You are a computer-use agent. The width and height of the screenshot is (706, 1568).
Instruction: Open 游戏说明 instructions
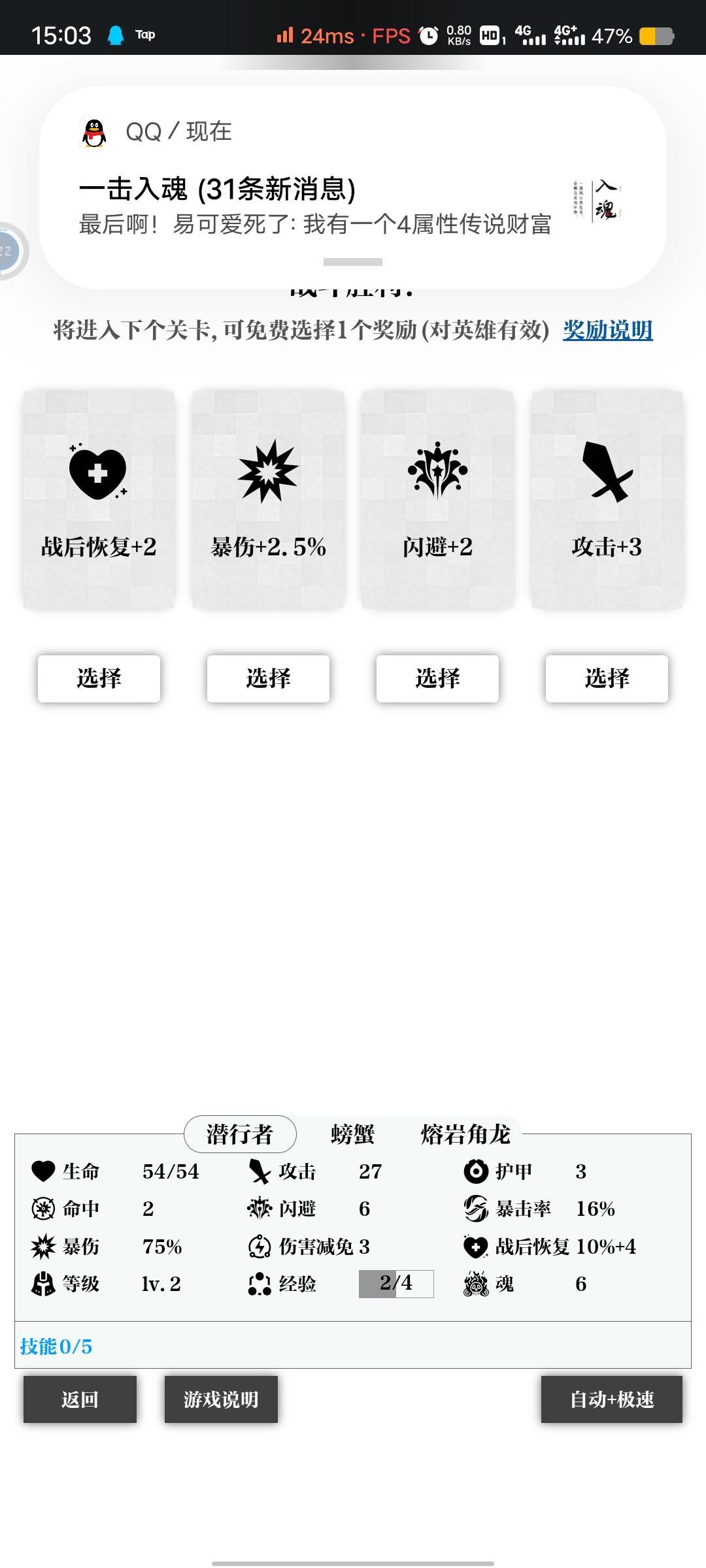tap(221, 1399)
